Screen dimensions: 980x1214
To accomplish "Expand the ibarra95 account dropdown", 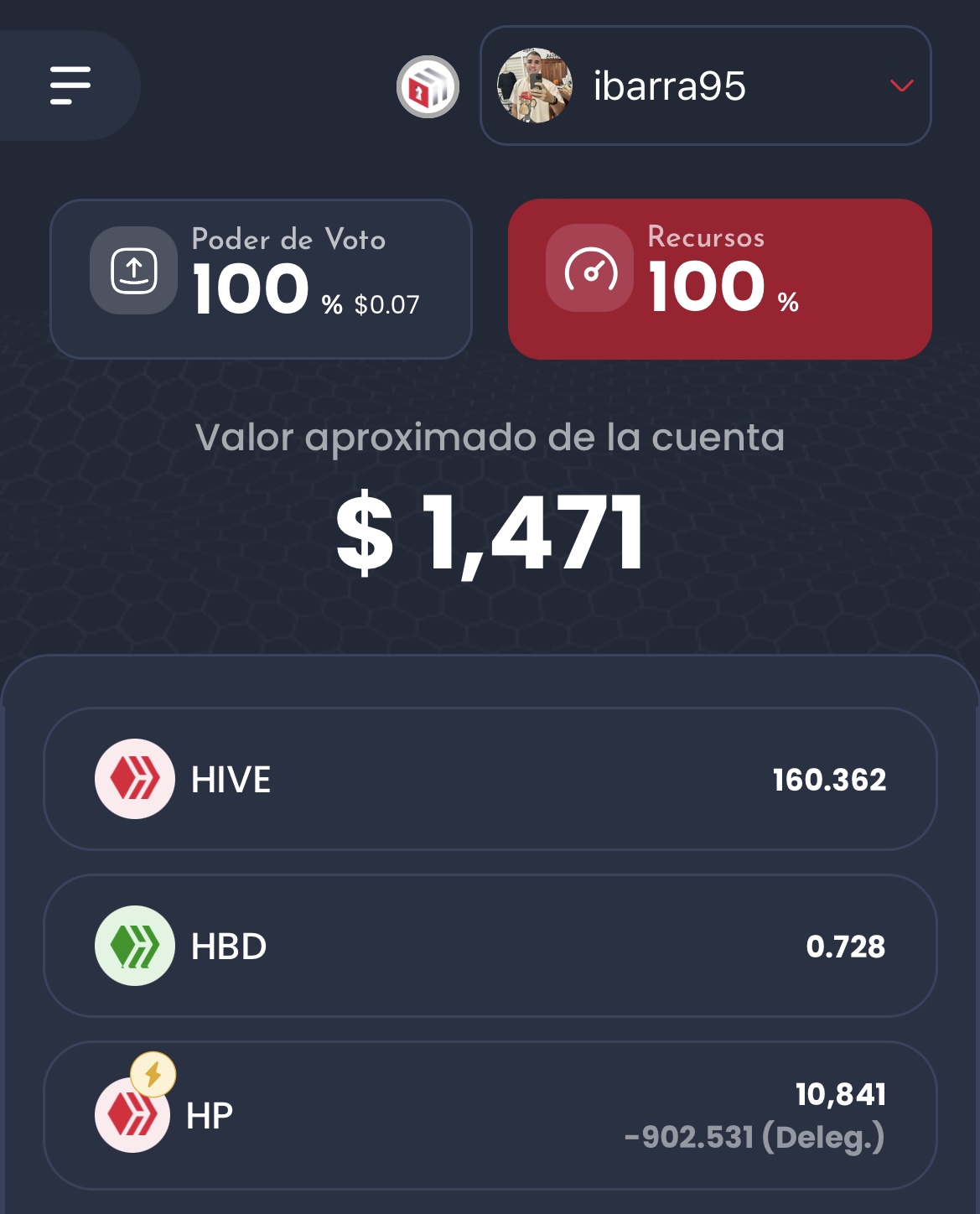I will pyautogui.click(x=707, y=84).
